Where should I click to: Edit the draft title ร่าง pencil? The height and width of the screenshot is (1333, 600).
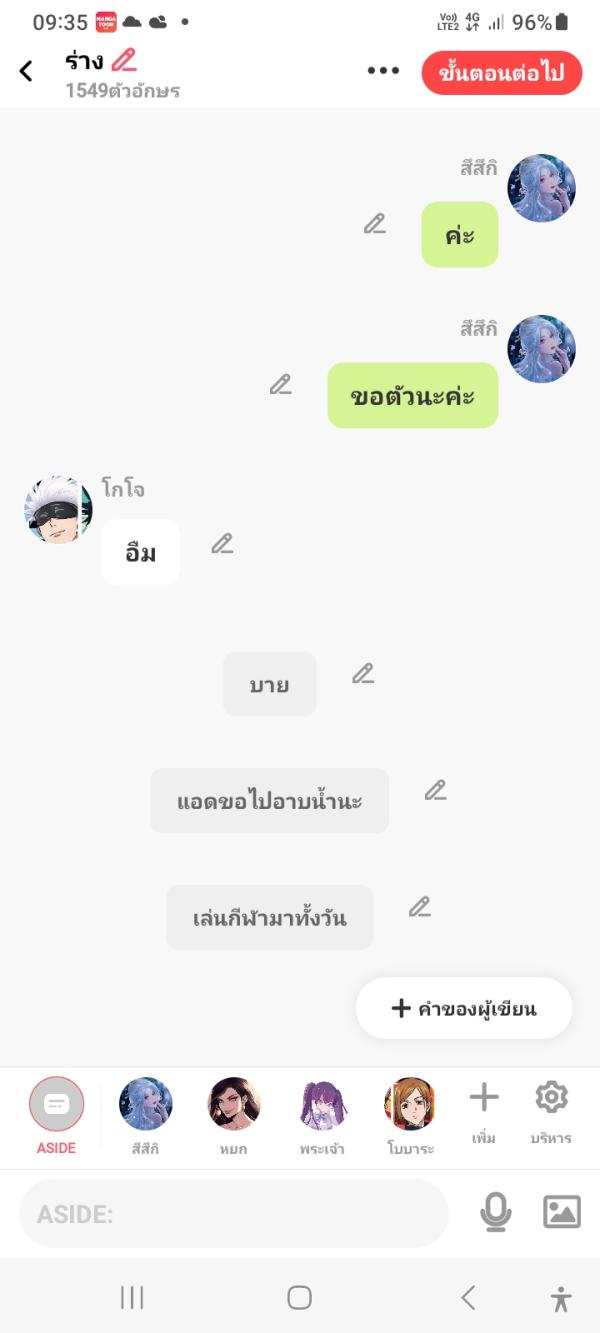[x=124, y=60]
